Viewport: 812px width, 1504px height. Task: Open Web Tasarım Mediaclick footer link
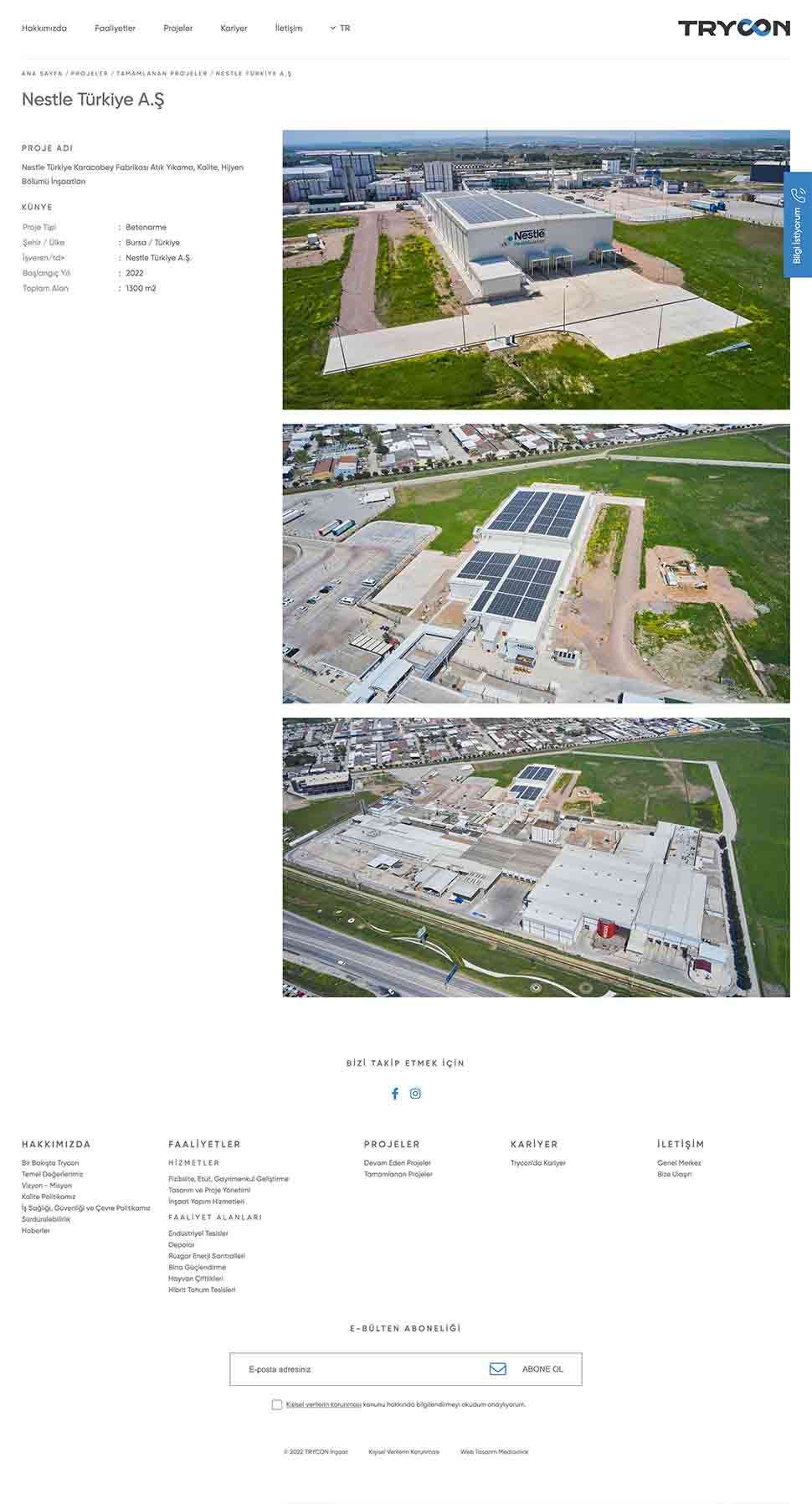(494, 1452)
